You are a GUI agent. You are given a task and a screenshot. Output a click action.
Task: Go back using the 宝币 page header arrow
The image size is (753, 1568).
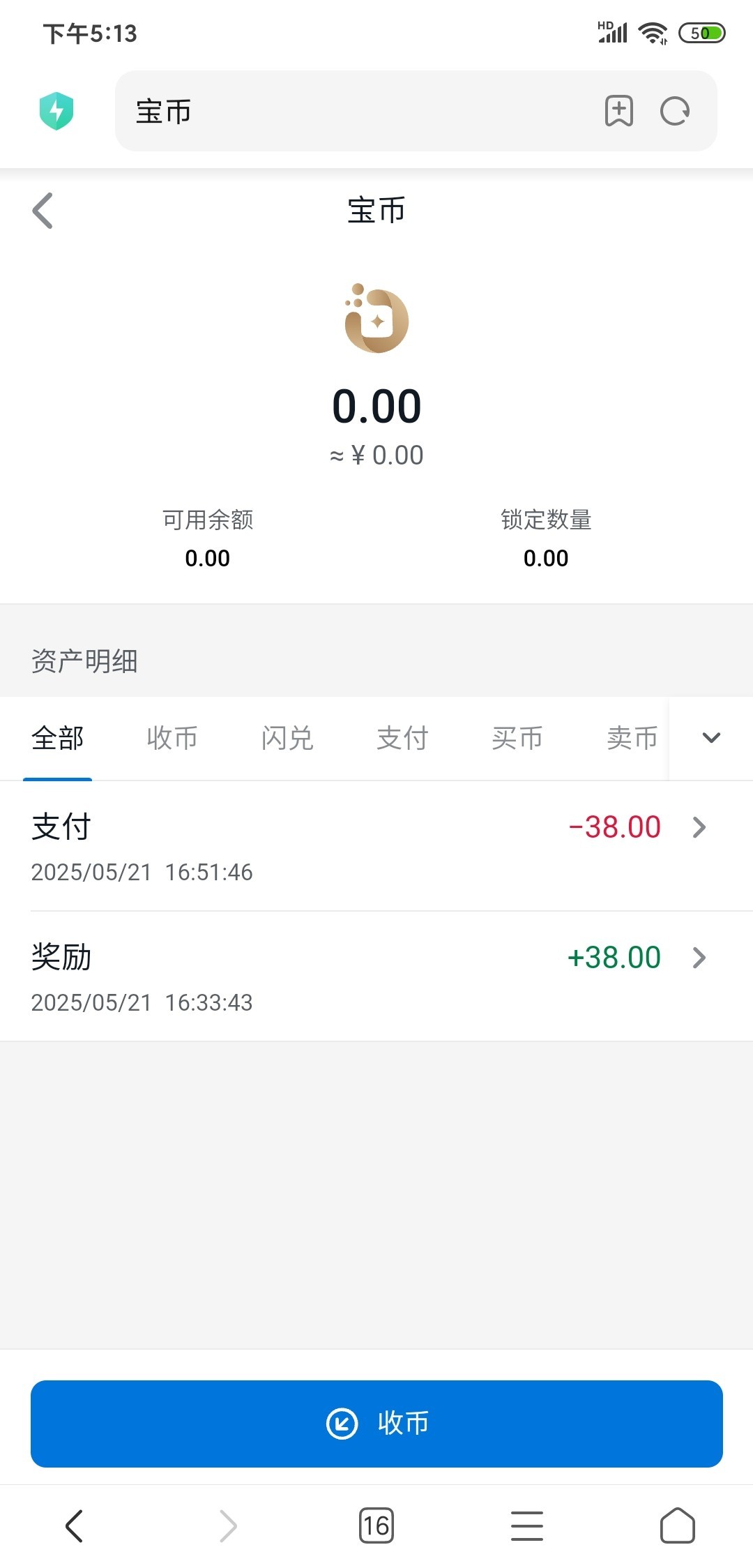point(43,210)
